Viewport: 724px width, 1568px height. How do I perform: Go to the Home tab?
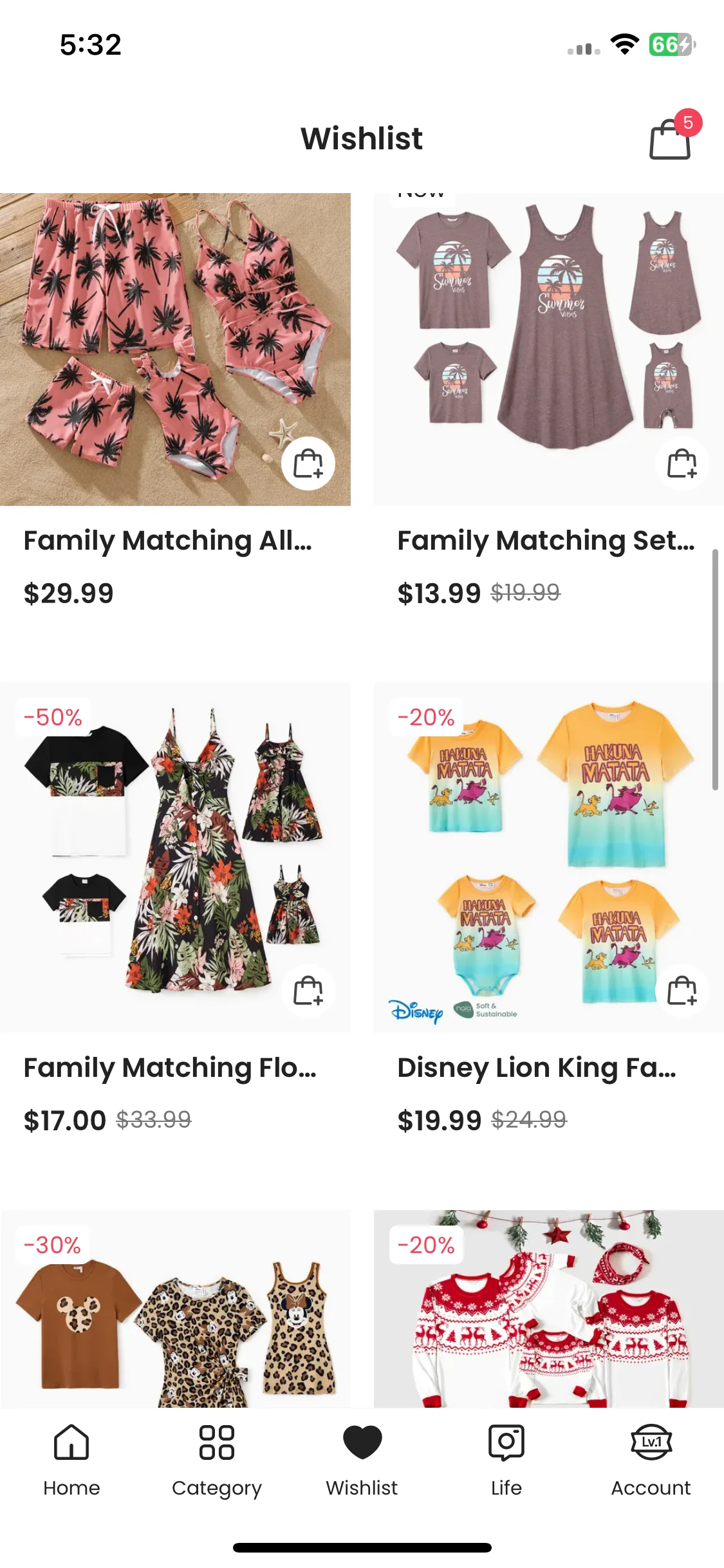[x=71, y=1461]
